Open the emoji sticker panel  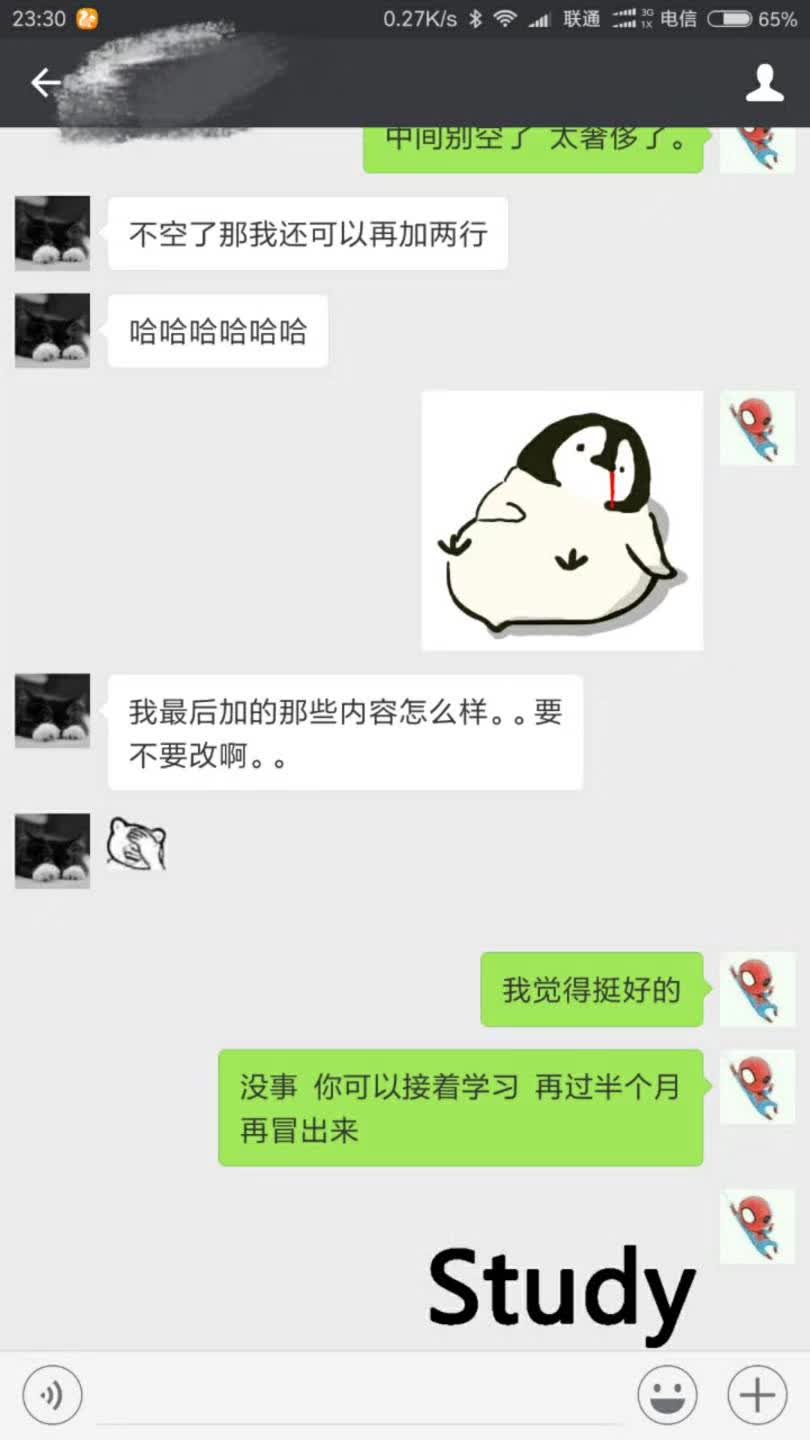(667, 1394)
